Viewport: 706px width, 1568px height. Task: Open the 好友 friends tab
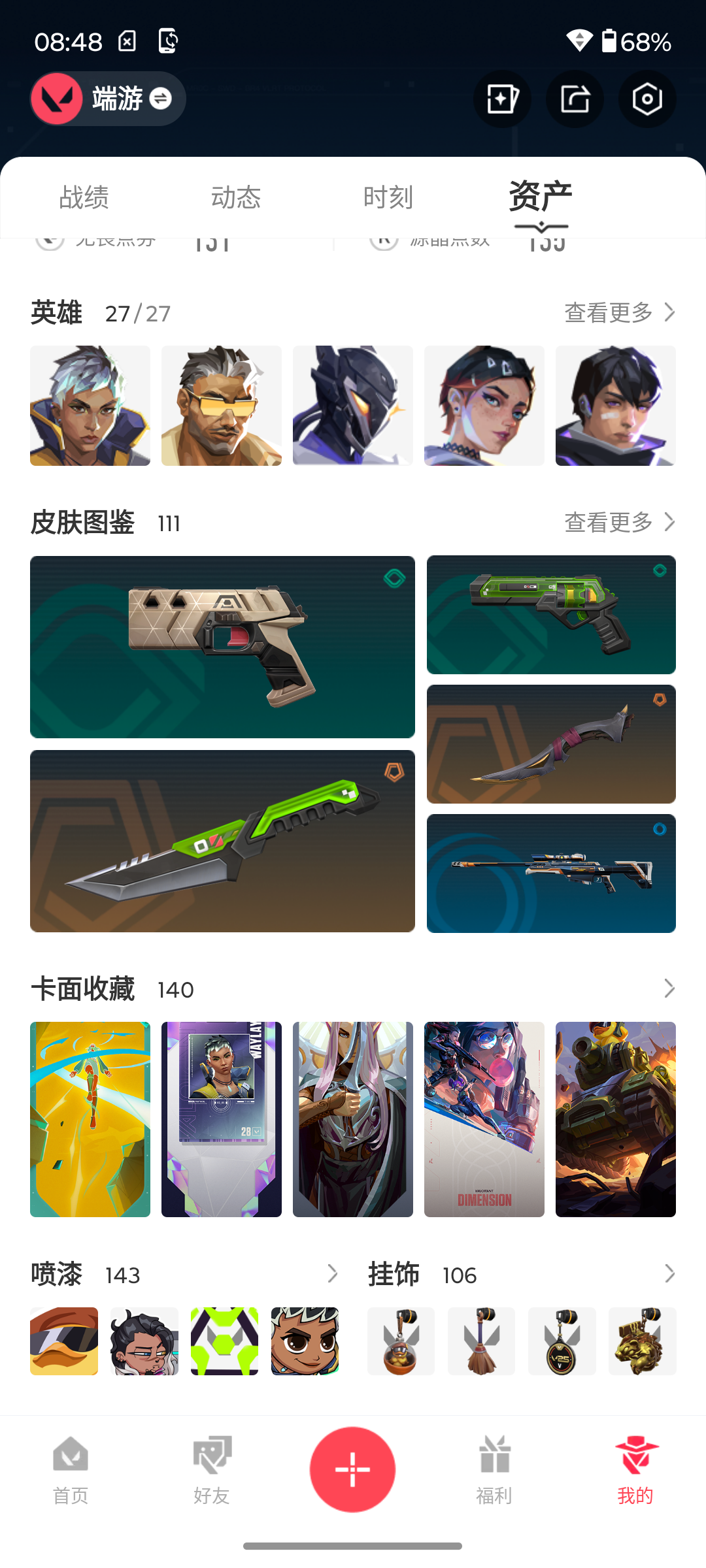click(x=212, y=1470)
